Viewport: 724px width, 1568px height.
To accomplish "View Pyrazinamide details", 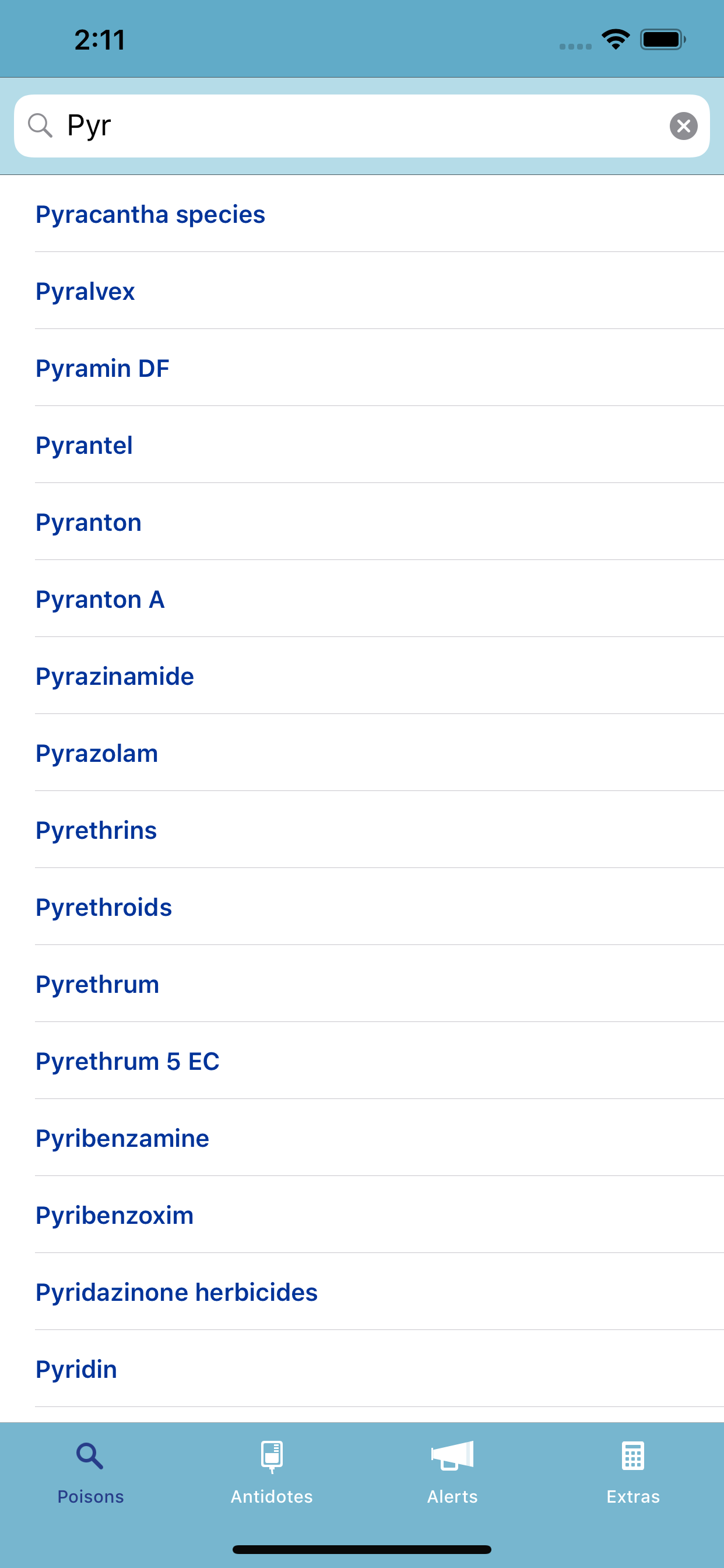I will point(115,675).
